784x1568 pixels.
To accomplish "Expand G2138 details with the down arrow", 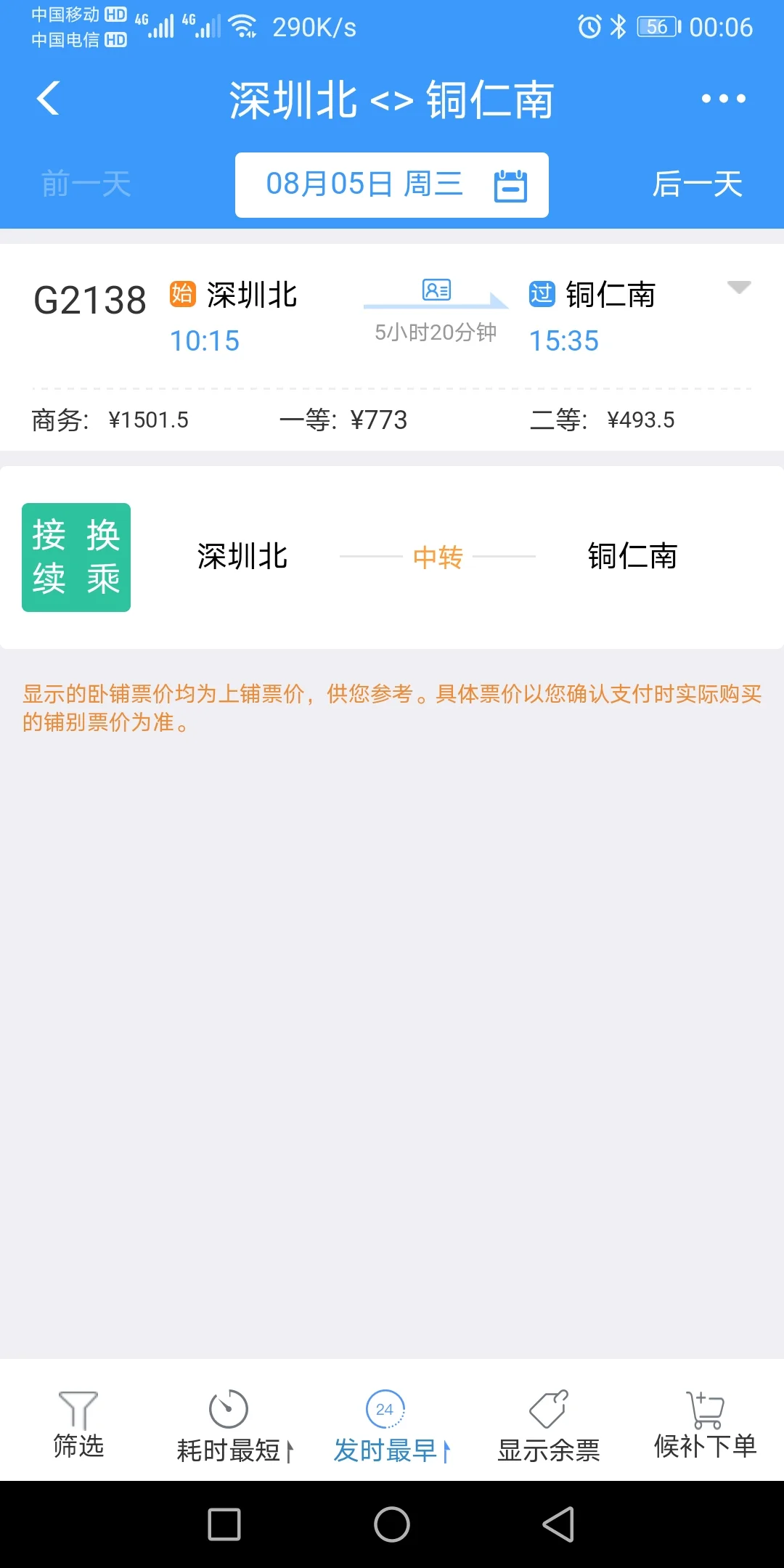I will click(x=738, y=287).
